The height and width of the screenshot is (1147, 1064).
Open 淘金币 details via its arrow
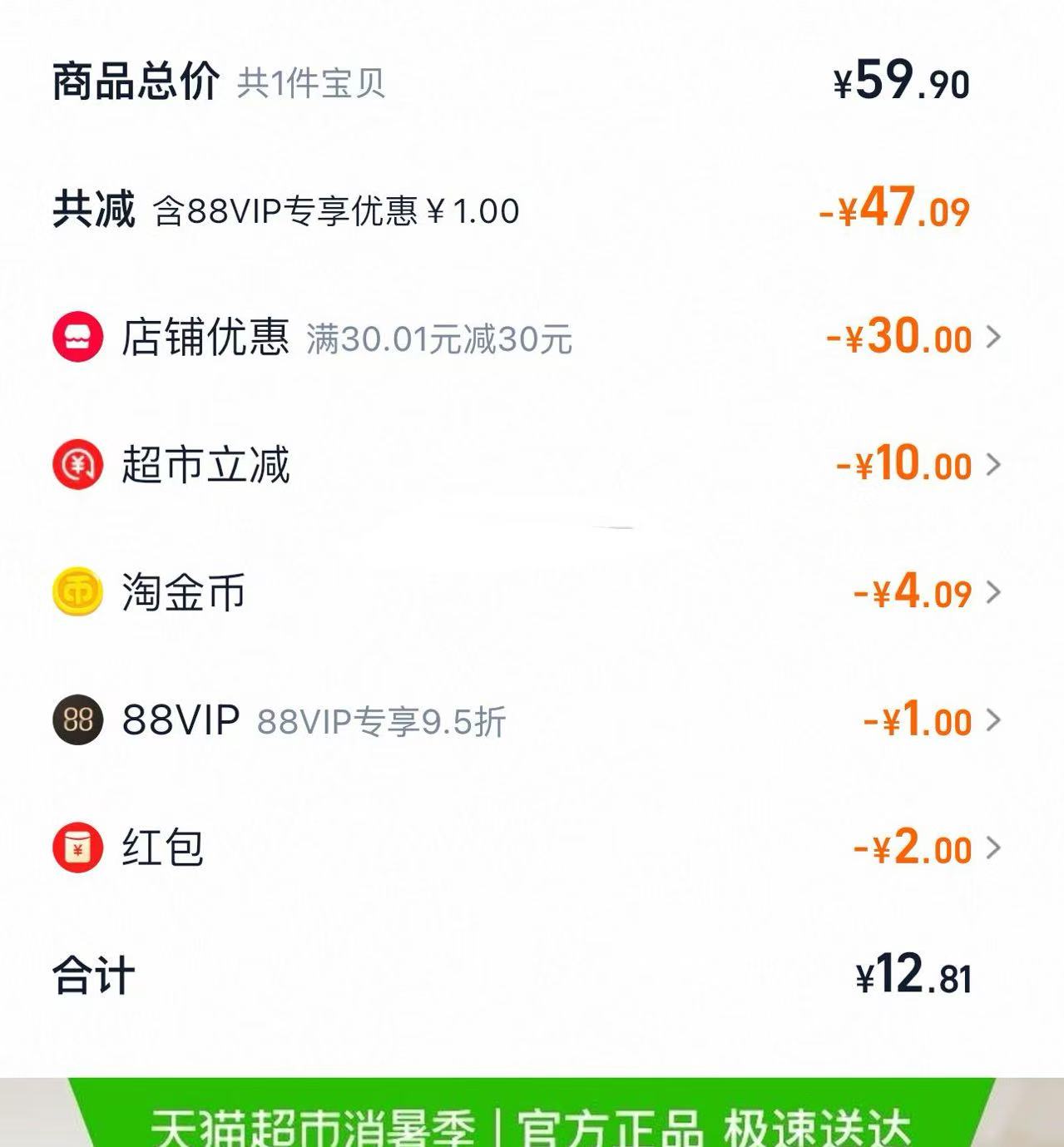click(x=994, y=594)
